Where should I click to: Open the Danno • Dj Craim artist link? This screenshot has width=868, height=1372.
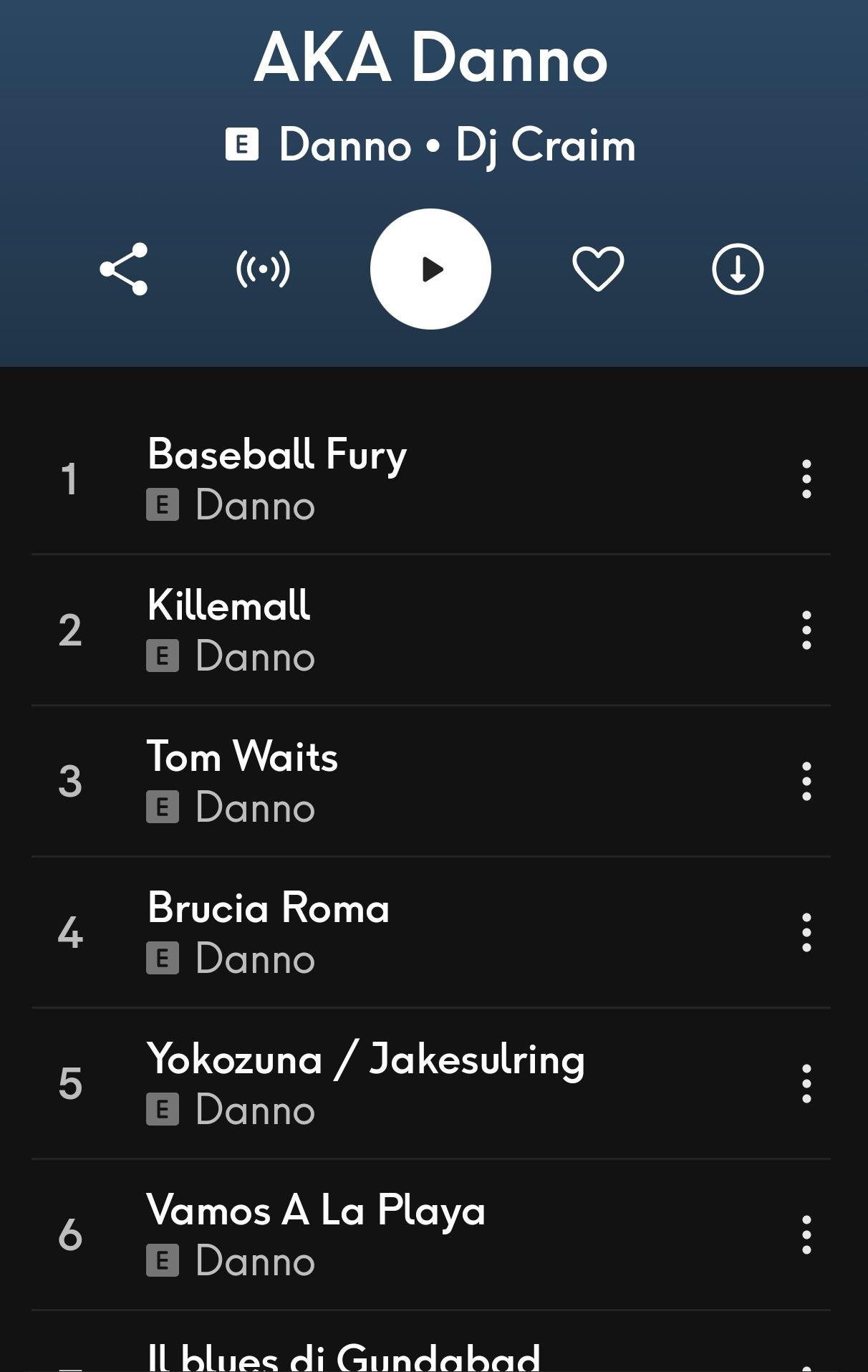pyautogui.click(x=457, y=145)
